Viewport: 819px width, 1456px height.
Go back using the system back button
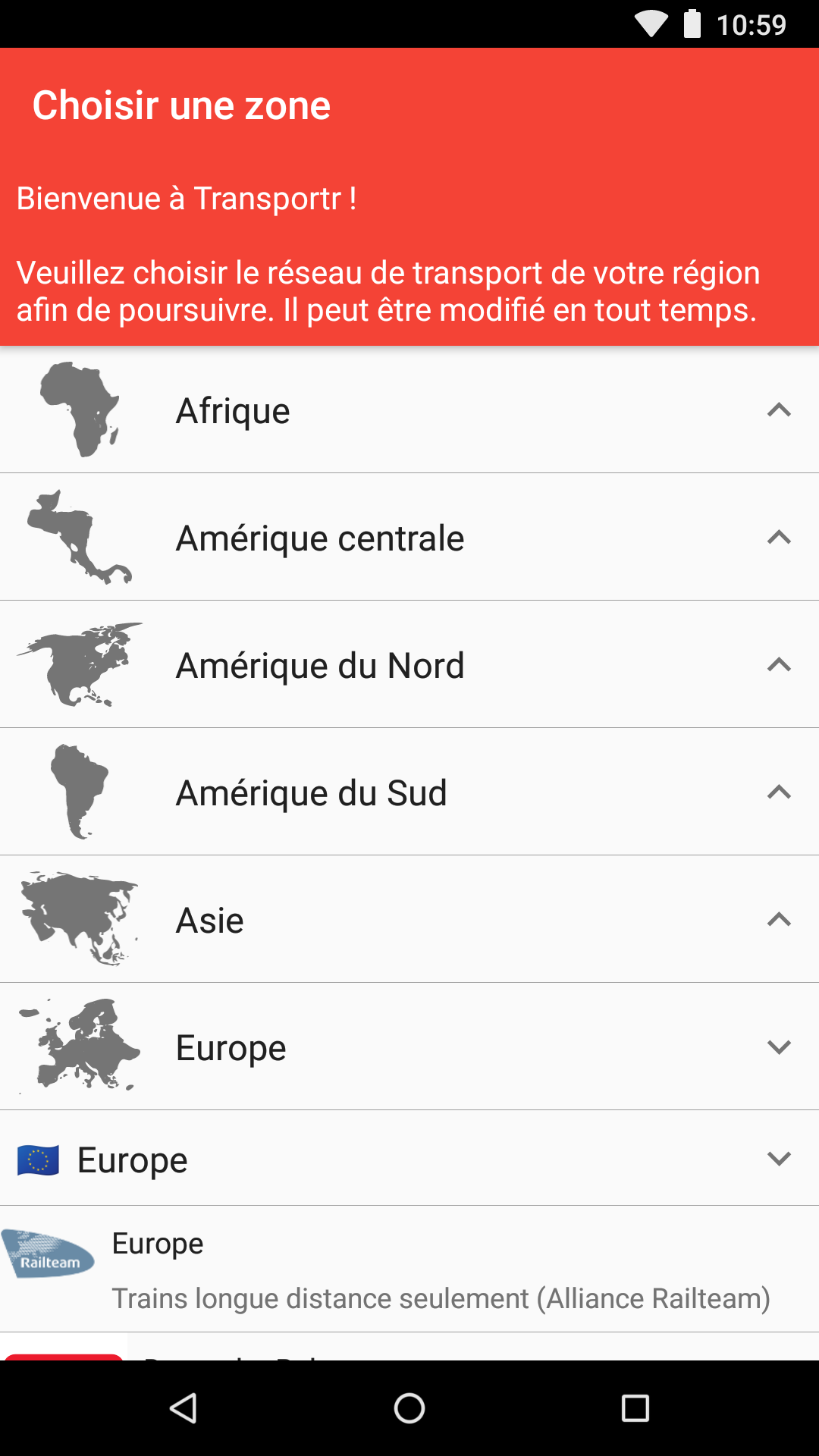pyautogui.click(x=184, y=1408)
